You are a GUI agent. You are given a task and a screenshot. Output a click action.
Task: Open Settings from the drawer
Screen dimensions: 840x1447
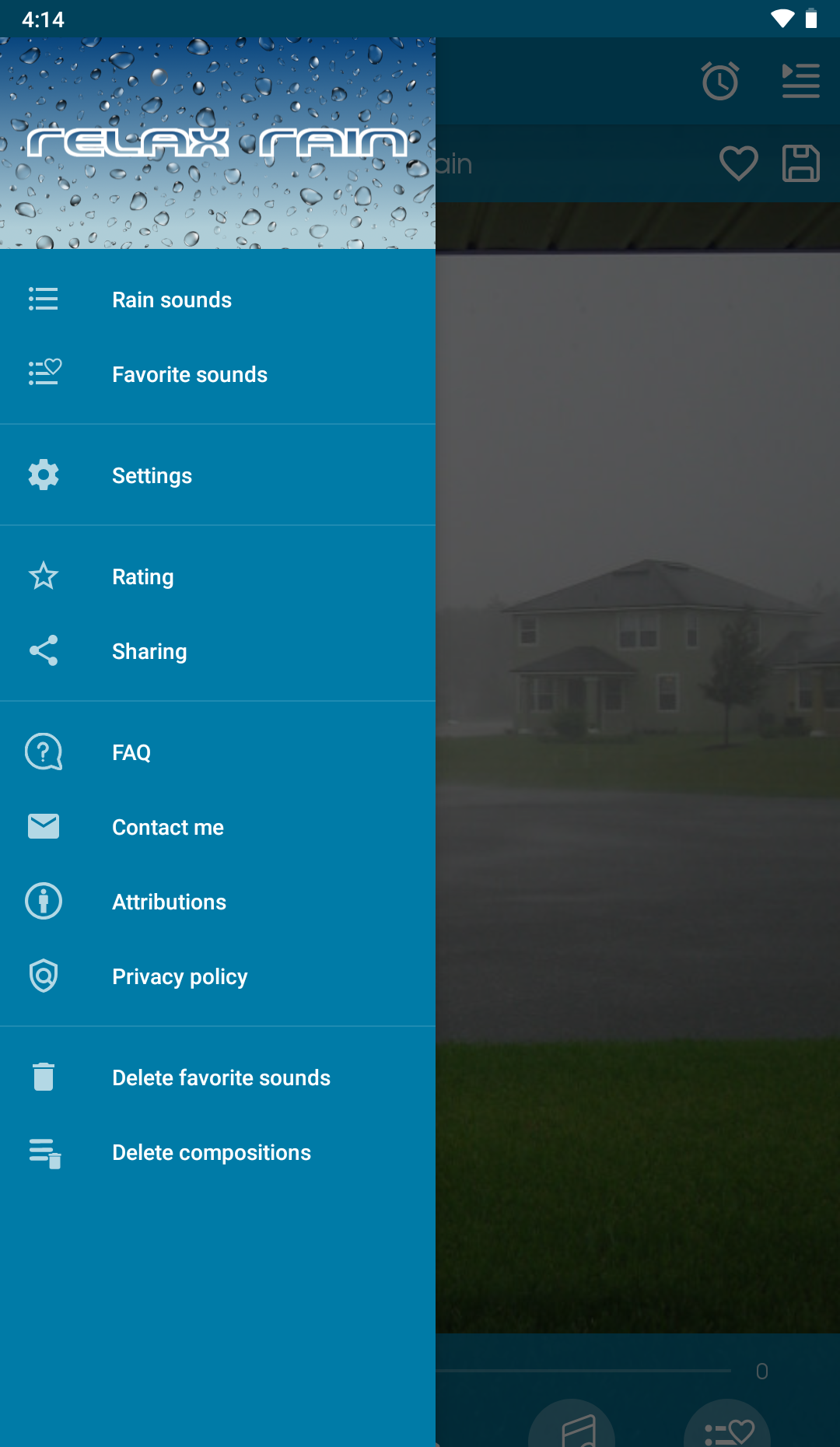click(x=152, y=475)
